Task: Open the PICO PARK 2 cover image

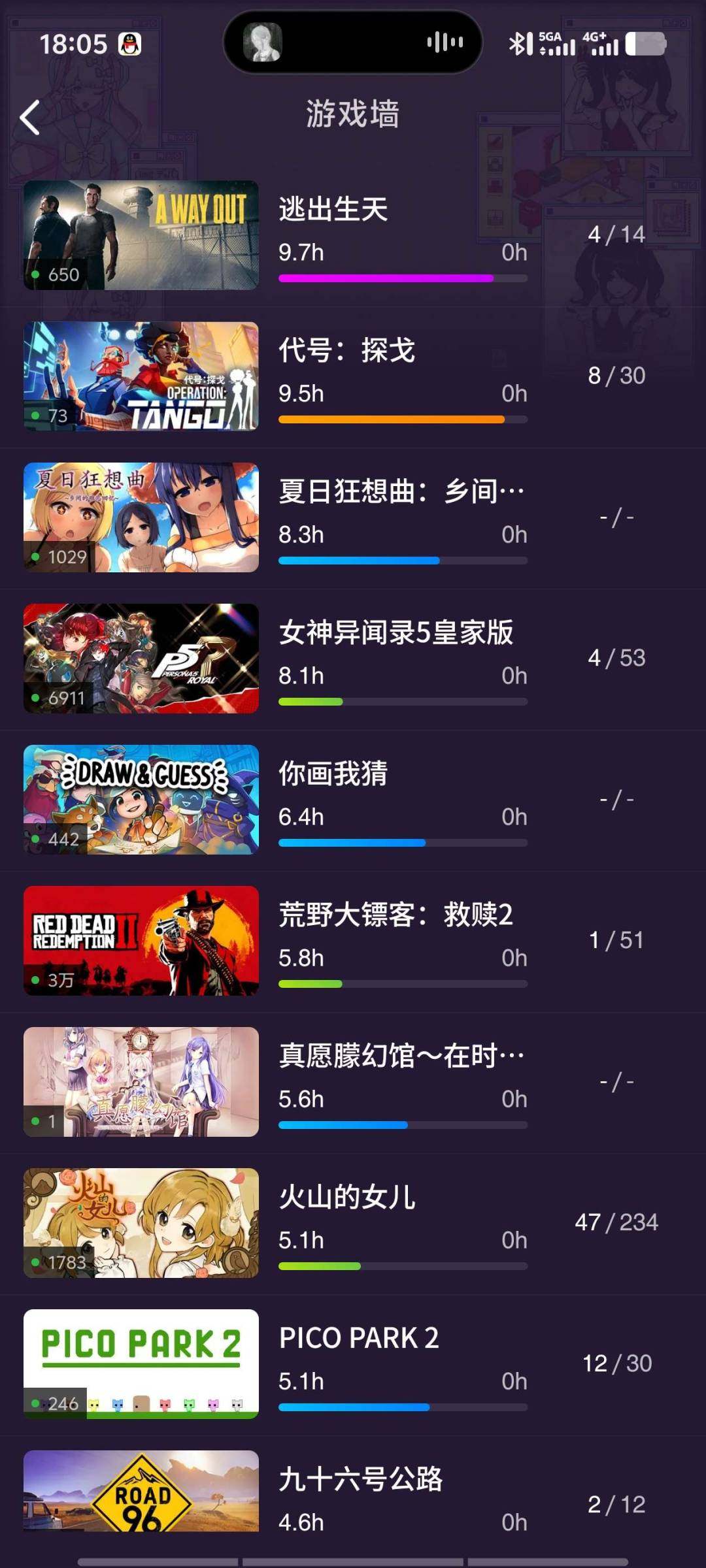Action: click(141, 1364)
